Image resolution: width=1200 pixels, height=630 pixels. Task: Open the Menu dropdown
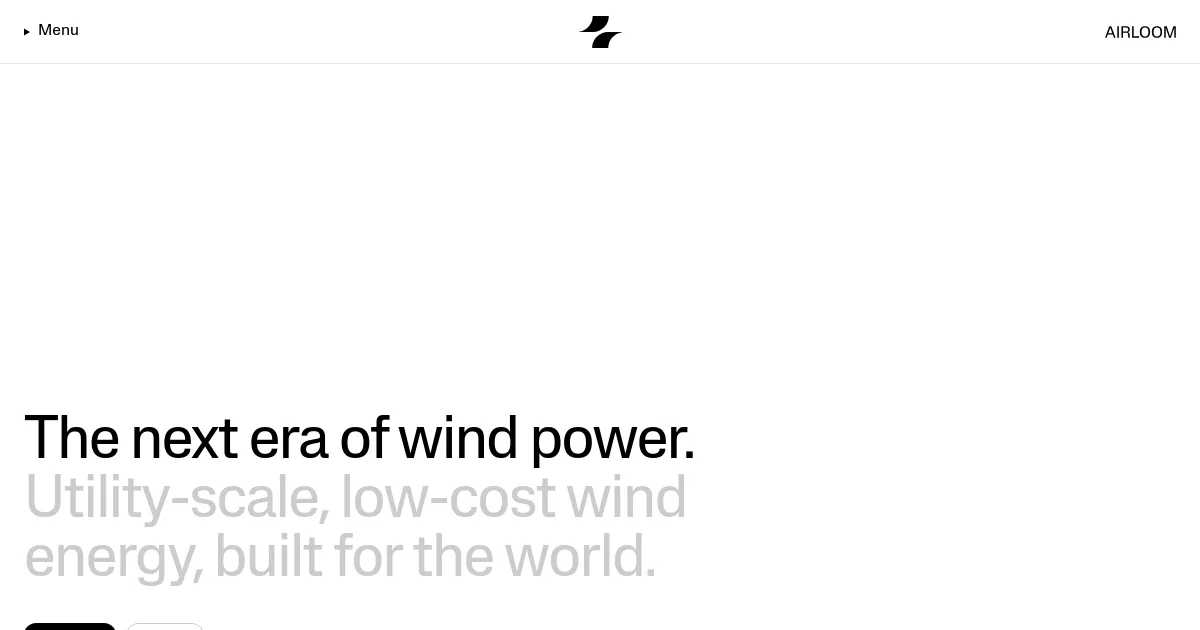pos(51,31)
